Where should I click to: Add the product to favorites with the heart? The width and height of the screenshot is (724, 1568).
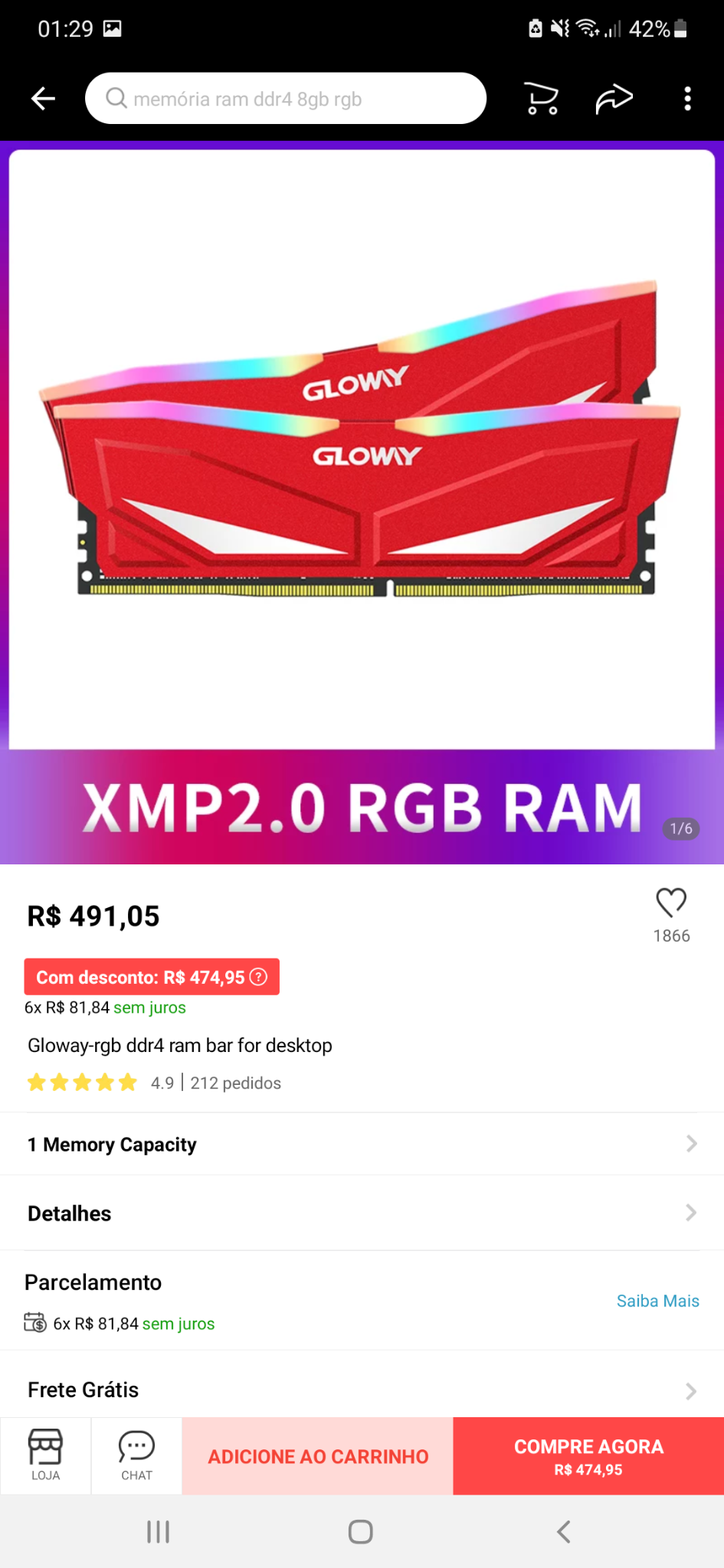point(671,902)
